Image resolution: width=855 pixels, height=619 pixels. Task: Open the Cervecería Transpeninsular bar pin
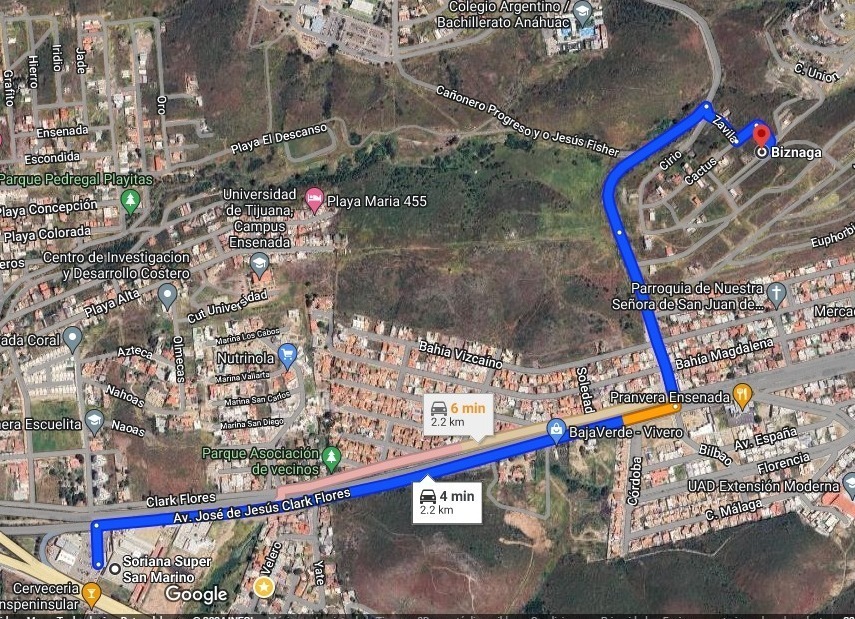pyautogui.click(x=91, y=596)
